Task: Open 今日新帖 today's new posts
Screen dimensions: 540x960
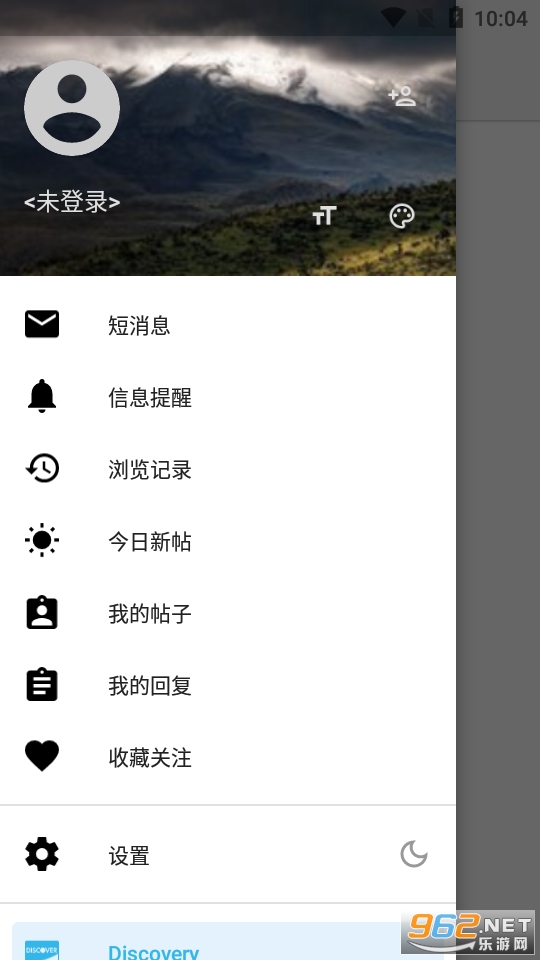Action: pos(228,541)
